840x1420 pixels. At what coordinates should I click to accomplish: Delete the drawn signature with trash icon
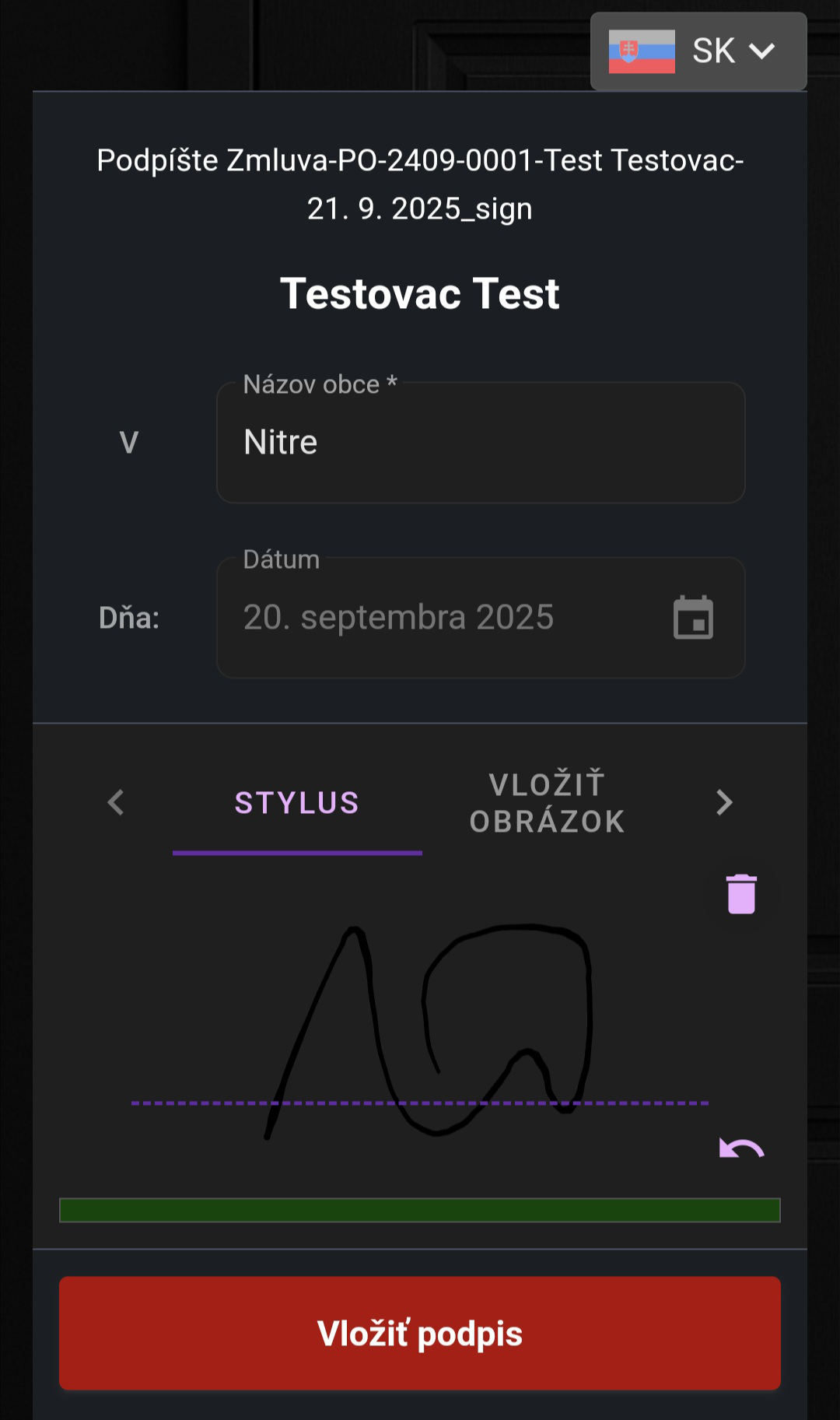coord(741,894)
